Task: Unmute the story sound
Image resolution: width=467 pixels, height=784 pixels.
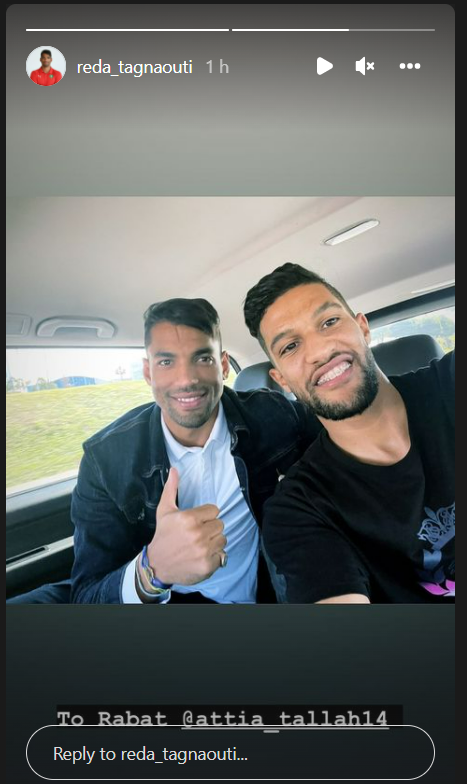Action: click(364, 66)
